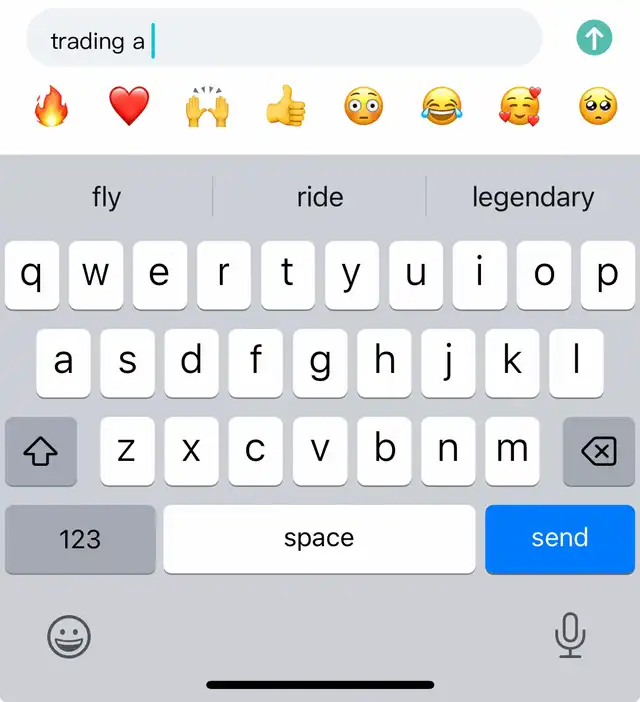
Task: Select the "ride" word suggestion
Action: [x=320, y=197]
